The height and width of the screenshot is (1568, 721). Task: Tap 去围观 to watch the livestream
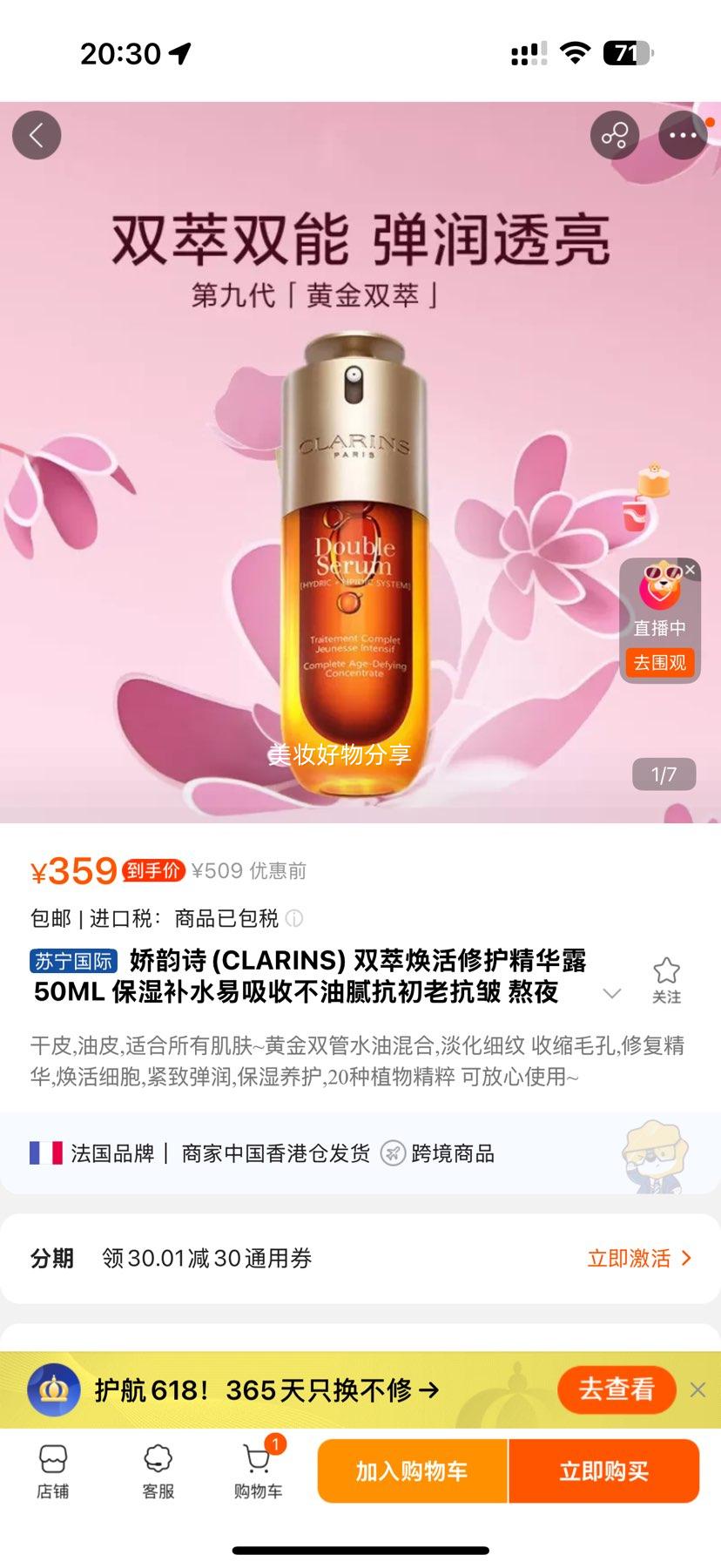tap(659, 663)
